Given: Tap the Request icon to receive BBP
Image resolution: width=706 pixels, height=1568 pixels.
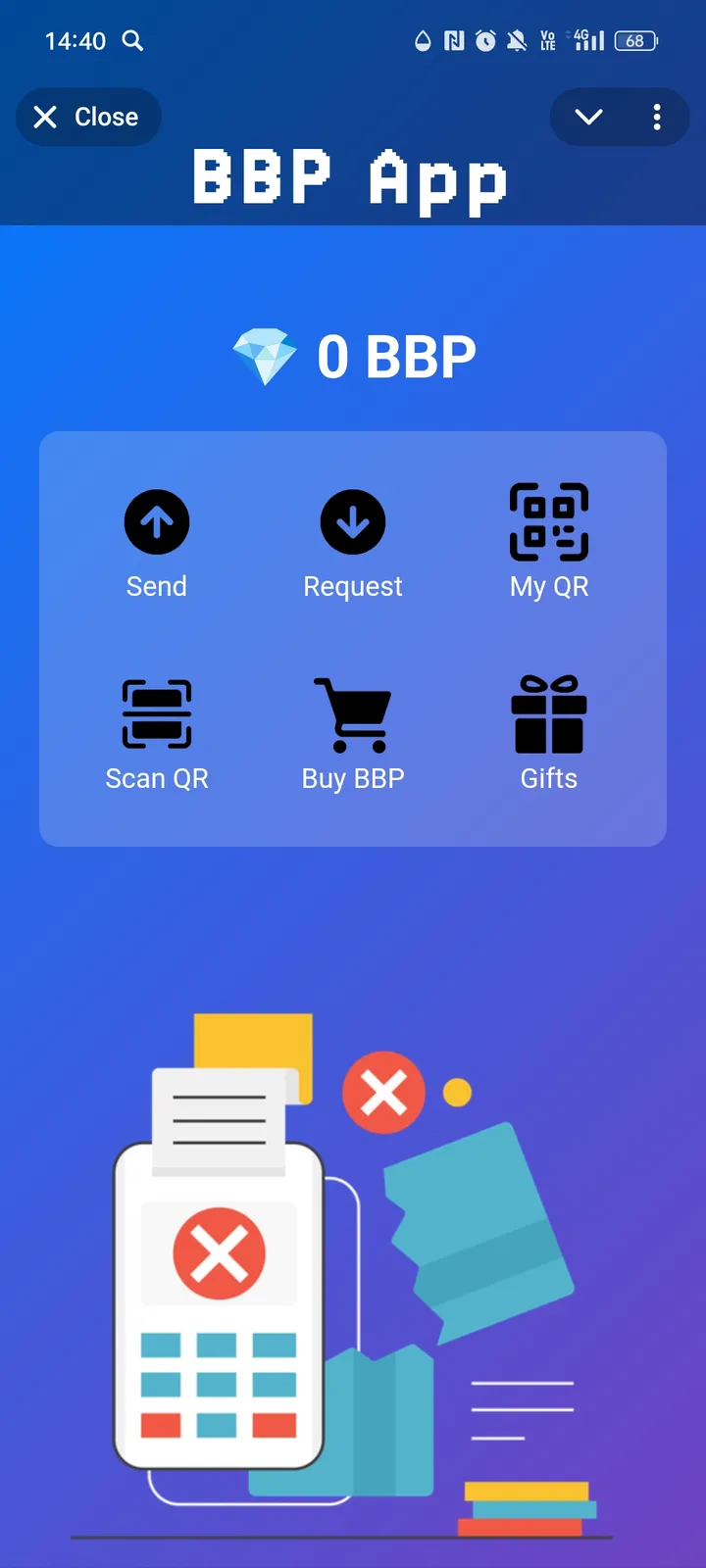Looking at the screenshot, I should [353, 521].
